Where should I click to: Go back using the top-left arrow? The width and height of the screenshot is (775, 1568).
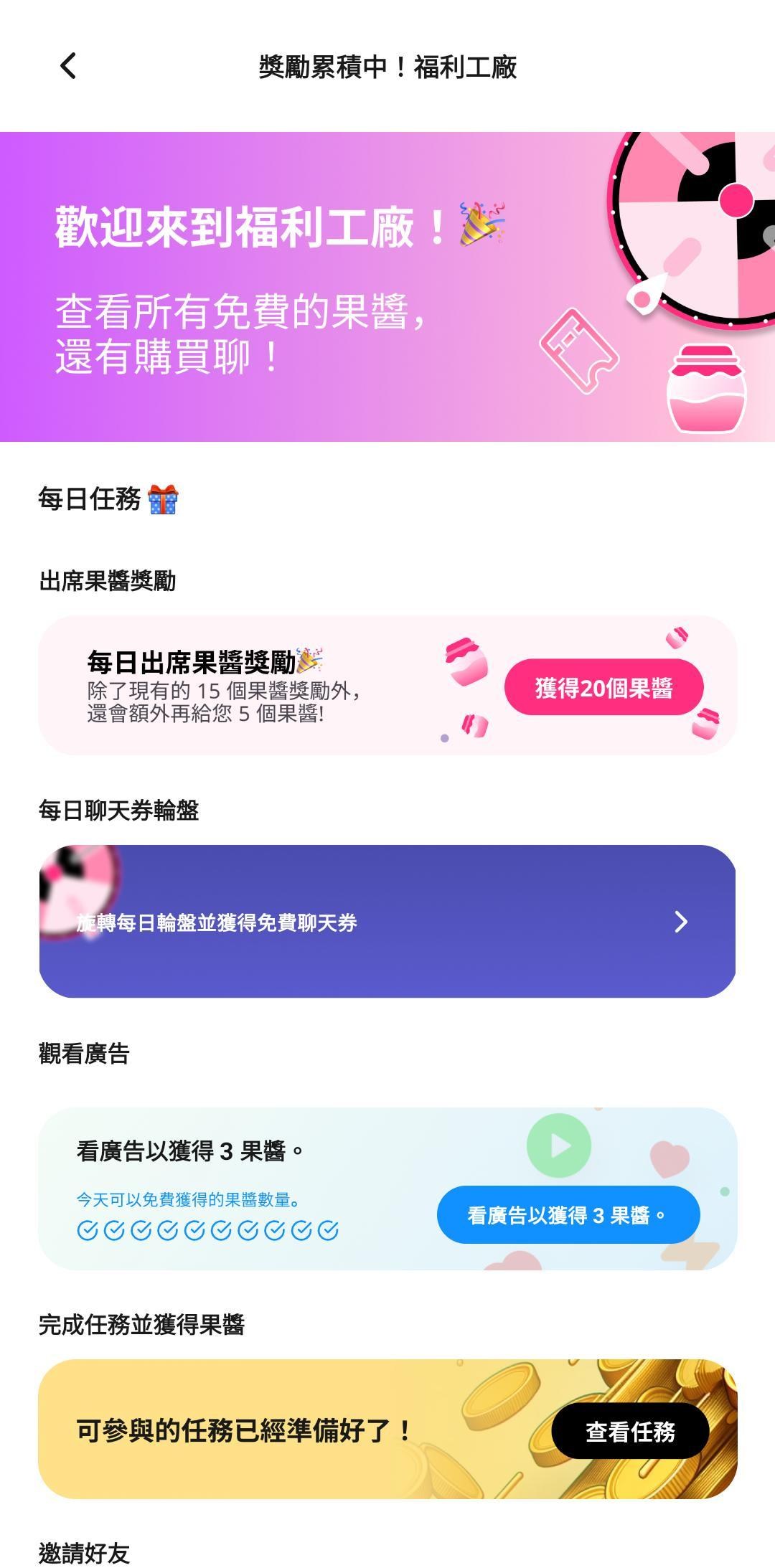(68, 66)
